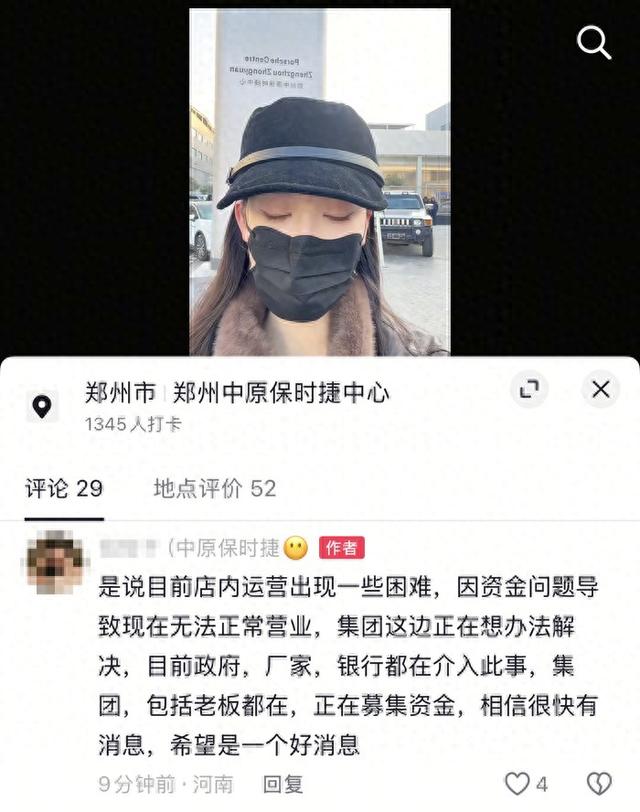The width and height of the screenshot is (640, 812).
Task: Like the author's comment
Action: [x=516, y=783]
